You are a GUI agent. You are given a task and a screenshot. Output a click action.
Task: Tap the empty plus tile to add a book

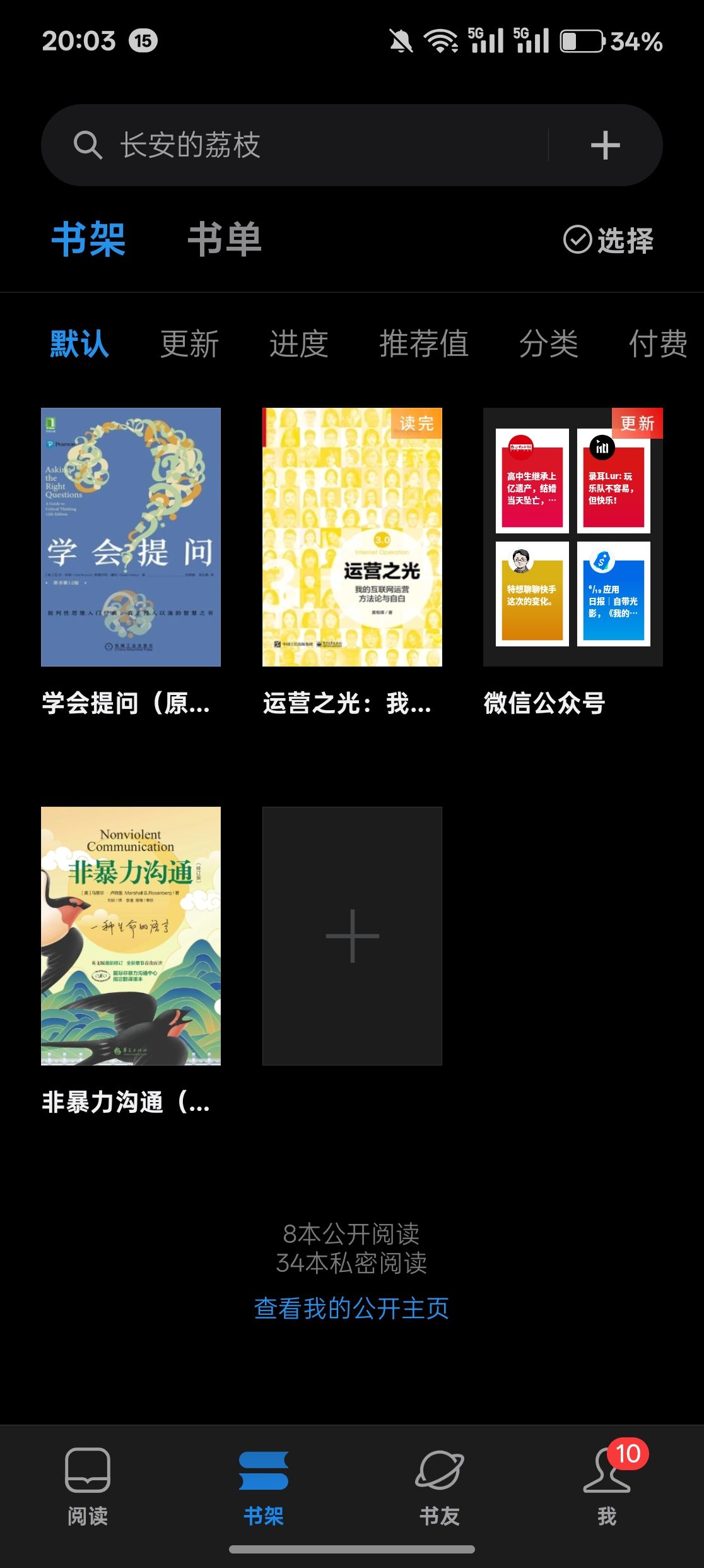coord(352,936)
